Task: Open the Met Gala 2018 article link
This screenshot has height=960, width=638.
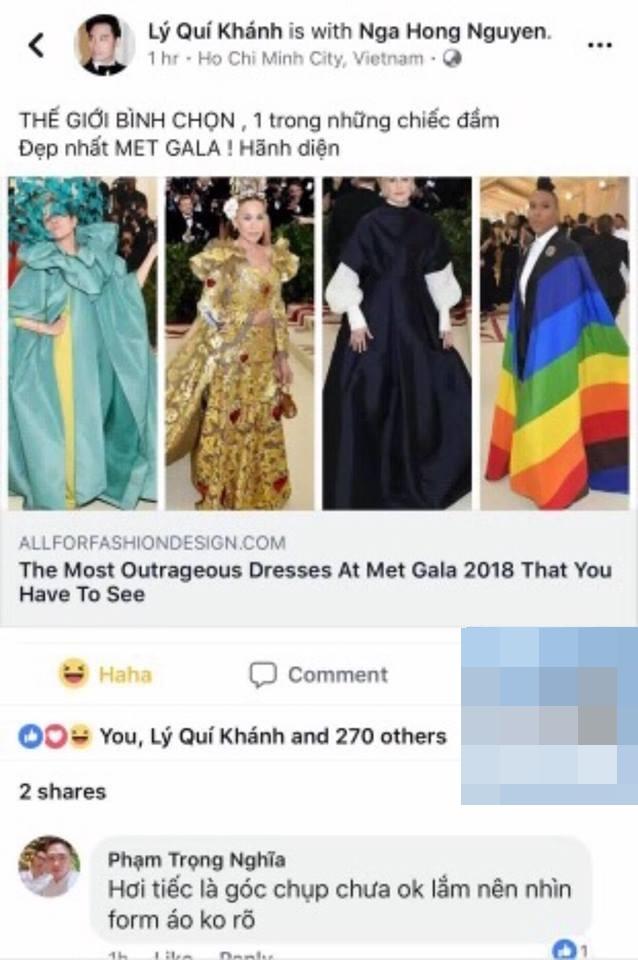Action: [x=315, y=582]
